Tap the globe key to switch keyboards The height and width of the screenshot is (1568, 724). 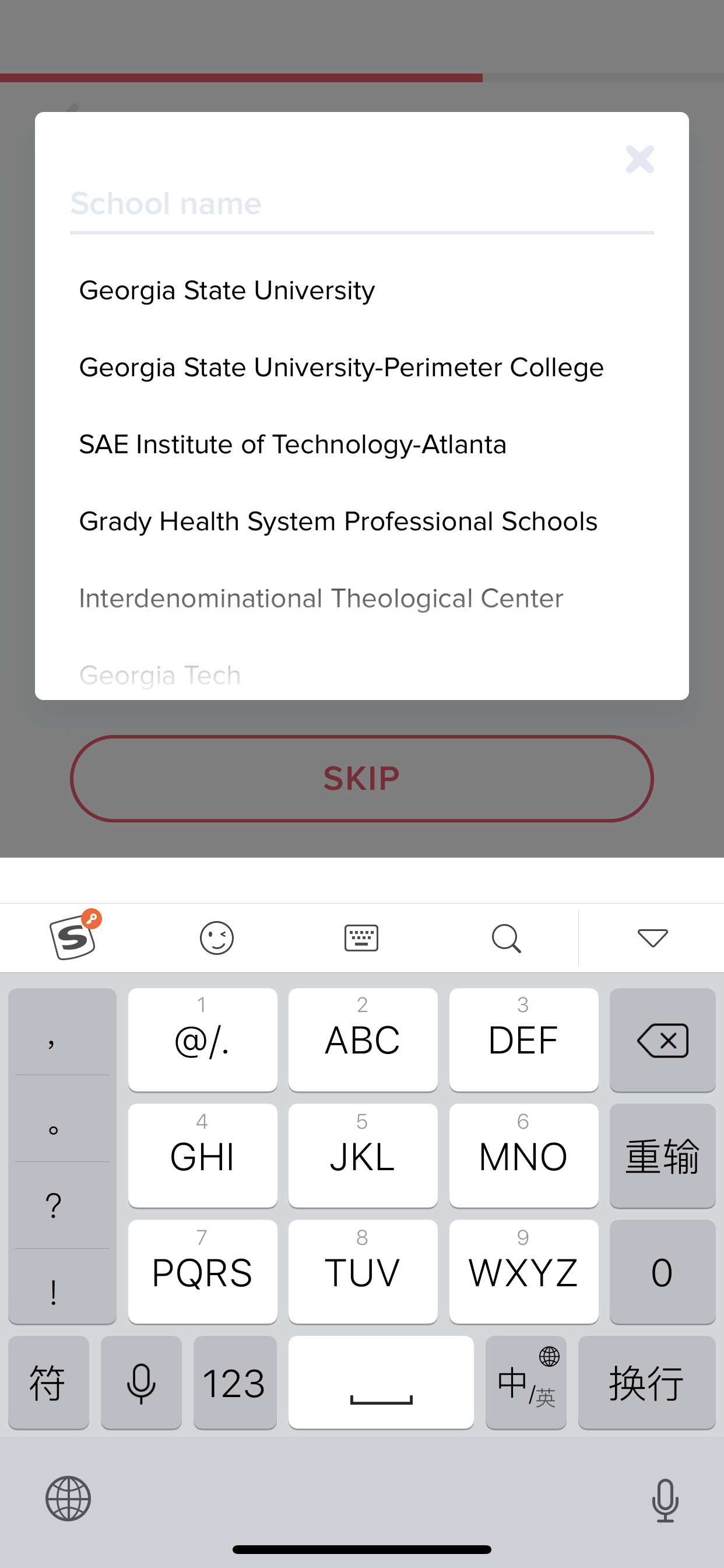68,1498
